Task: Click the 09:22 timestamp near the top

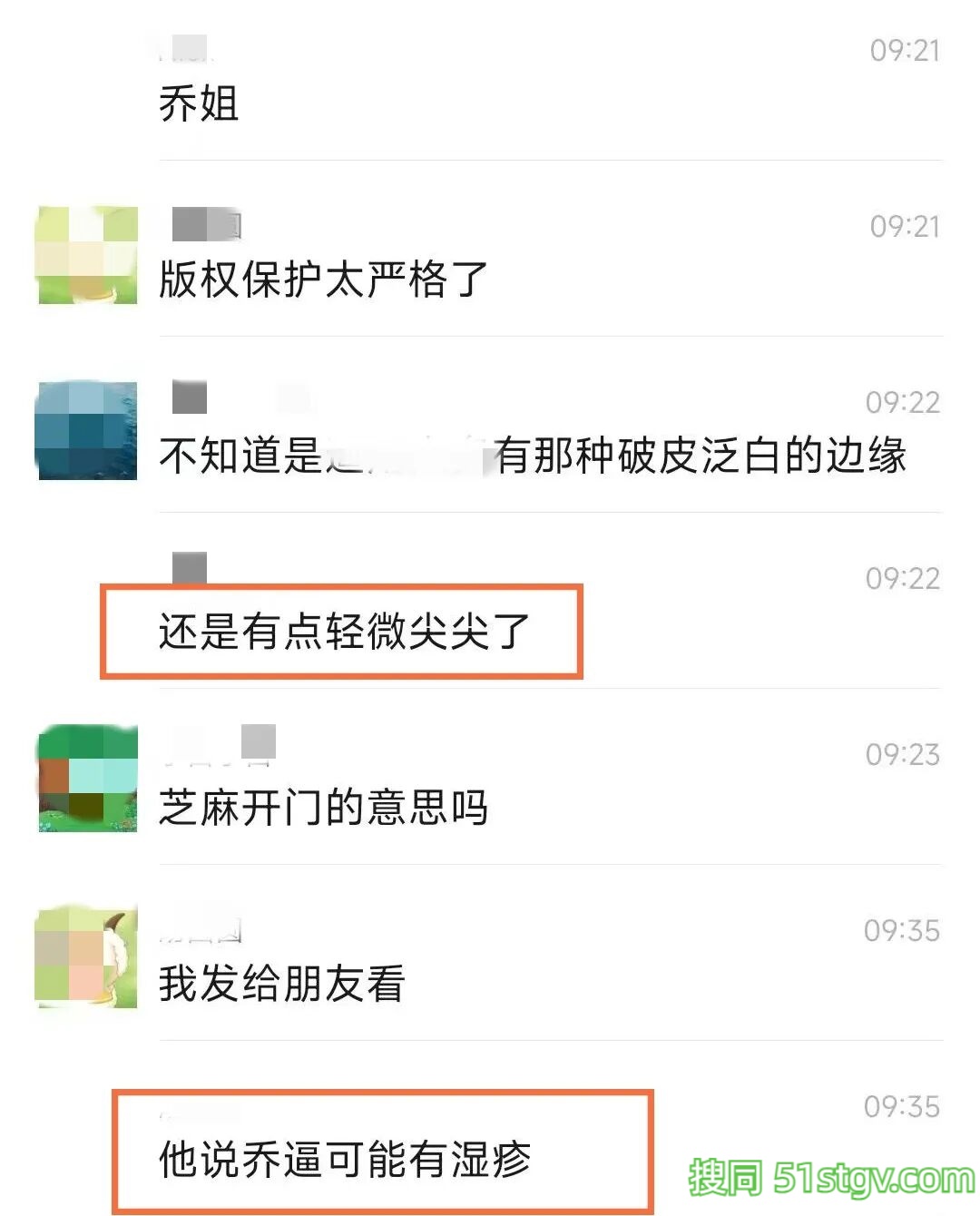Action: coord(904,403)
